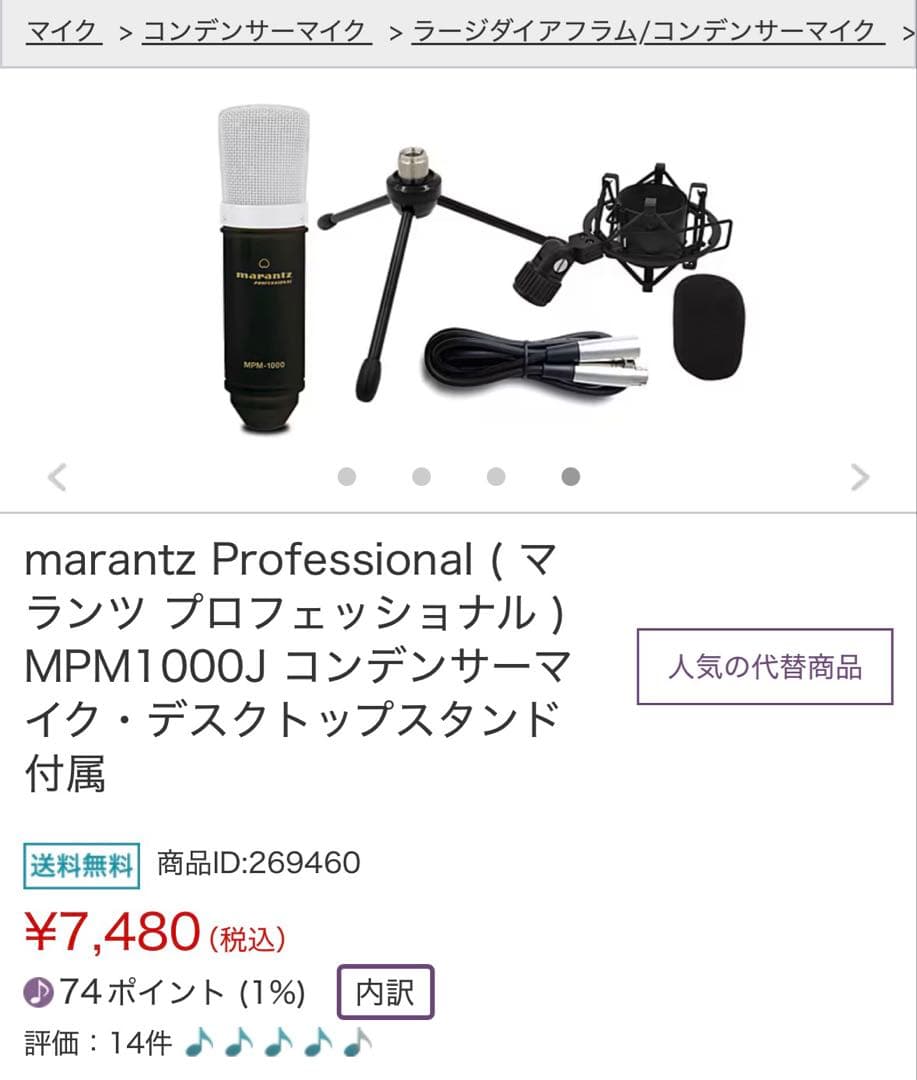Open the 内訳 points breakdown

386,992
